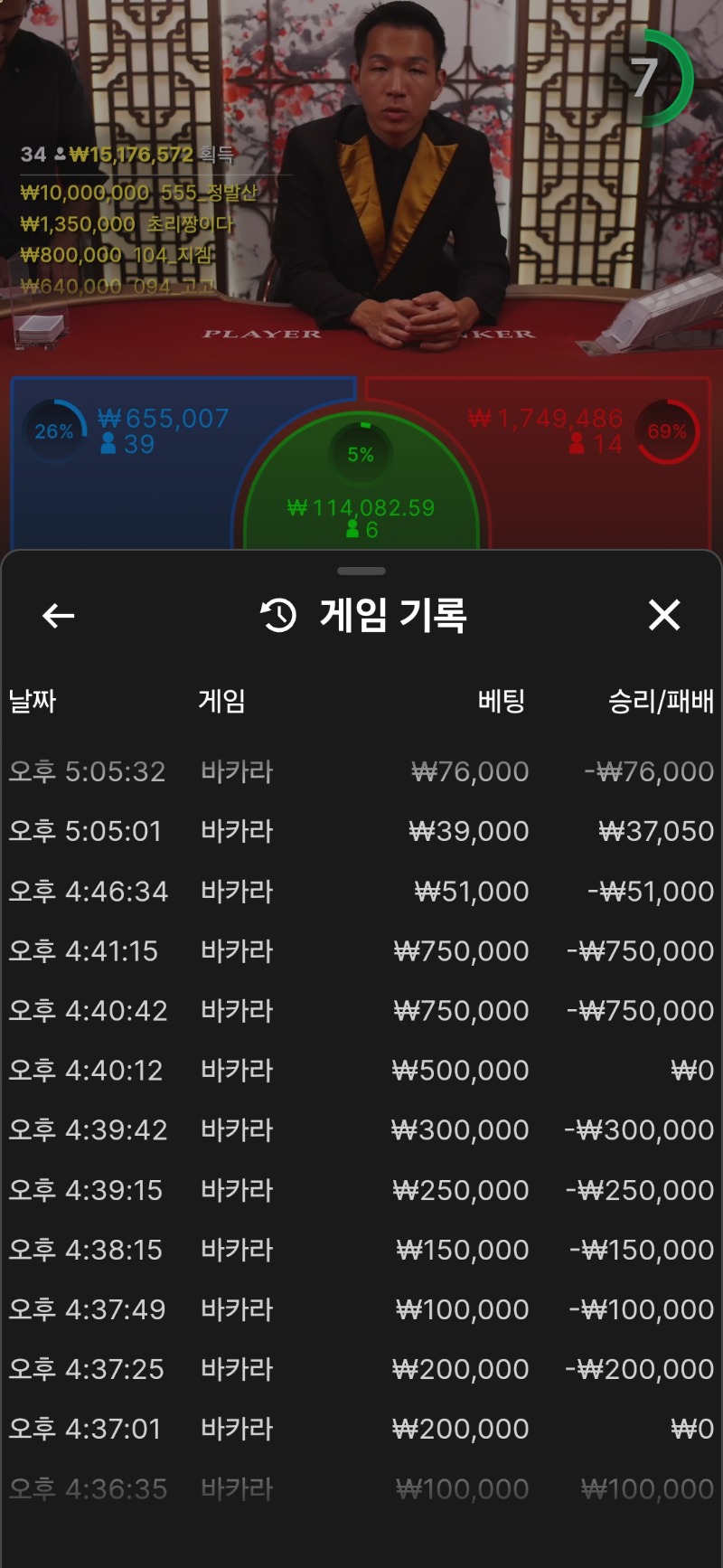View the 오후 4:38:15 game record
The width and height of the screenshot is (723, 1568).
point(361,1250)
